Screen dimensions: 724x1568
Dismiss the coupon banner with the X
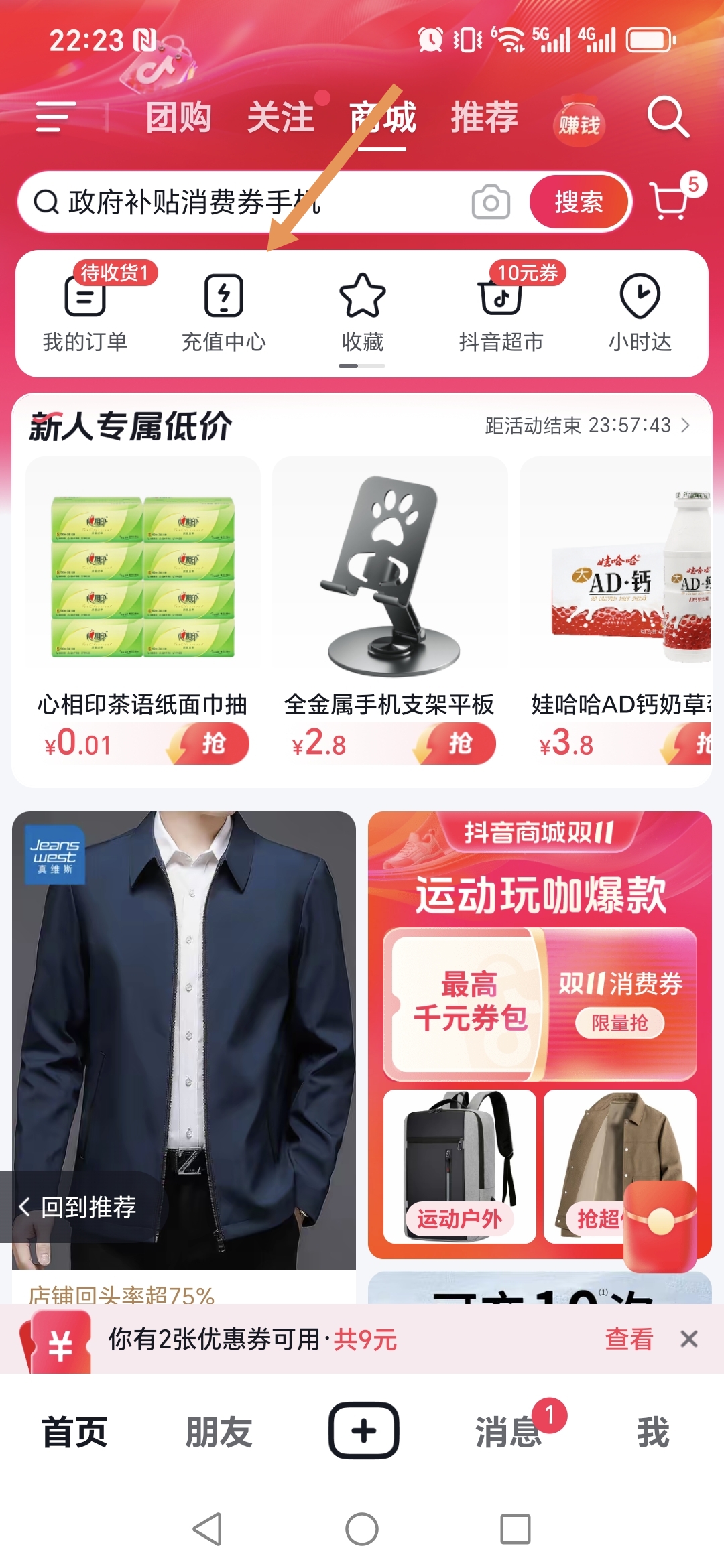coord(688,1339)
